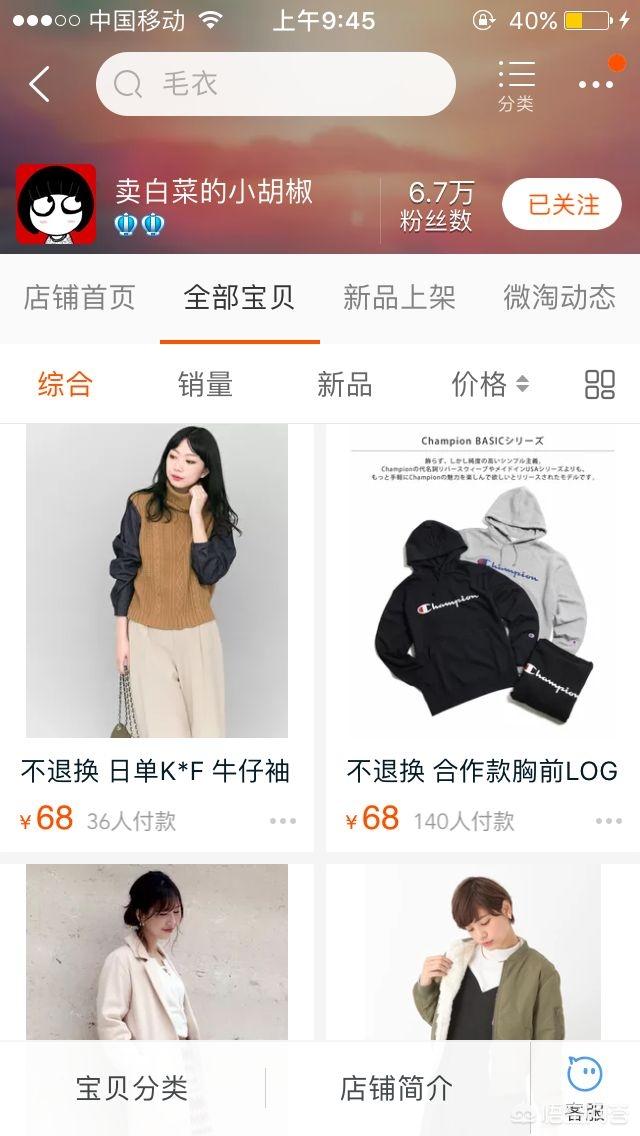Open the 分类 category list icon

(517, 85)
